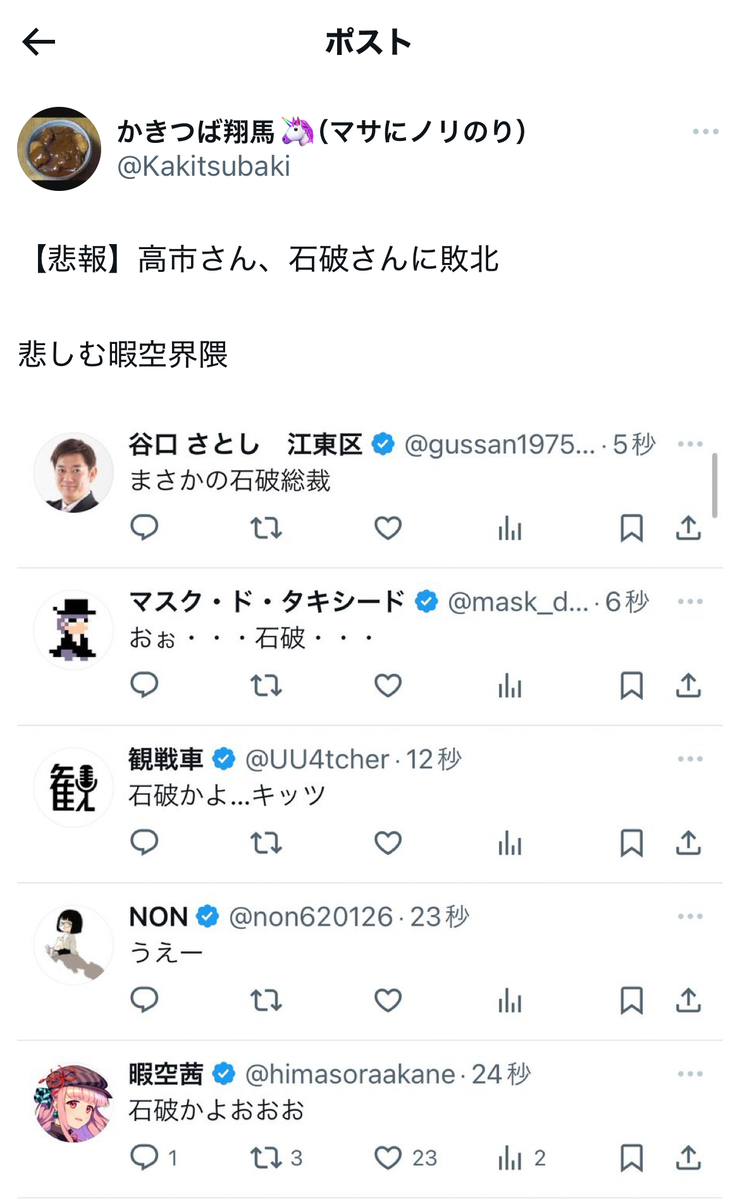Share 暇空茜's reply
The image size is (740, 1200).
pyautogui.click(x=688, y=1158)
